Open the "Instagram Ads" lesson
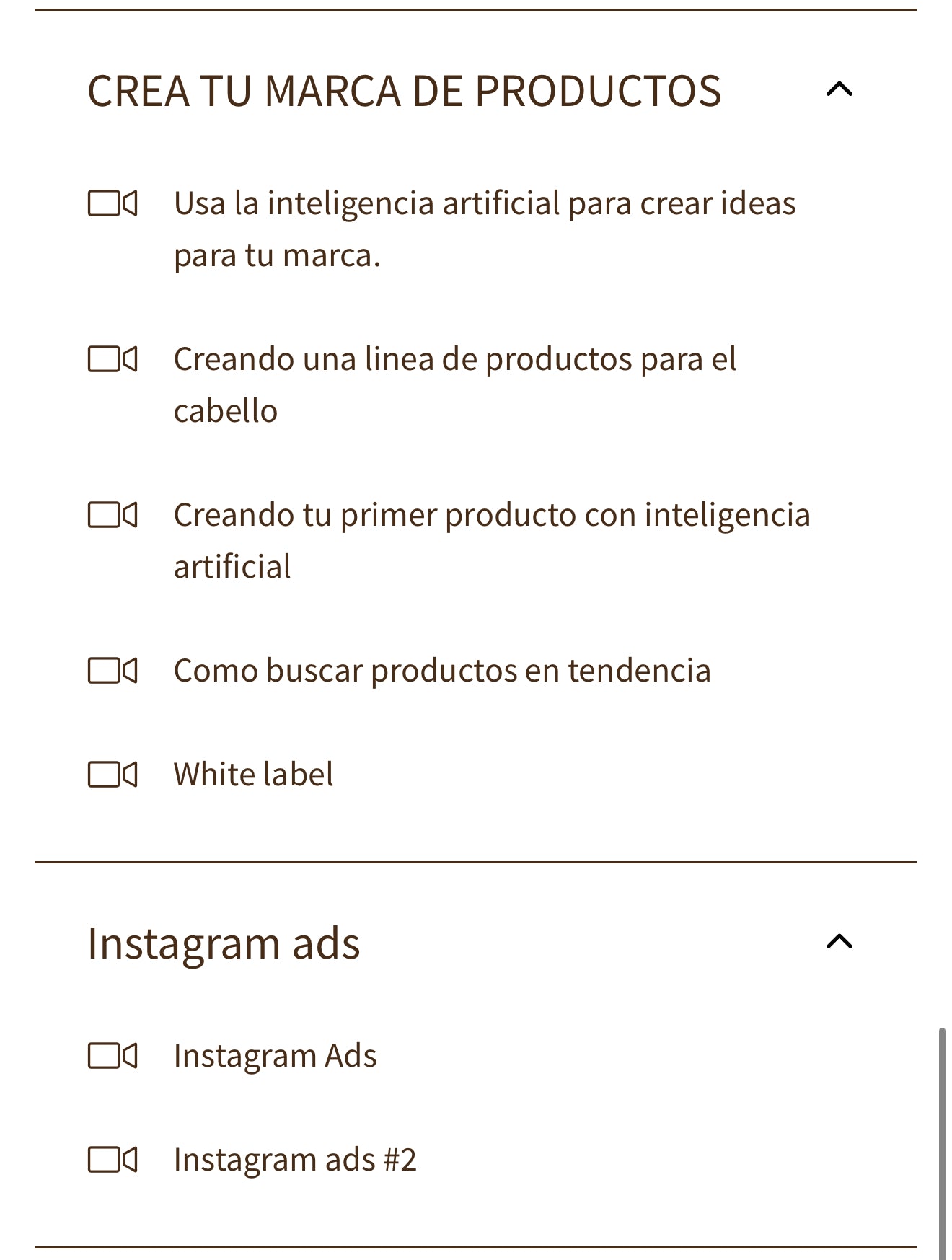The height and width of the screenshot is (1260, 952). tap(274, 1054)
